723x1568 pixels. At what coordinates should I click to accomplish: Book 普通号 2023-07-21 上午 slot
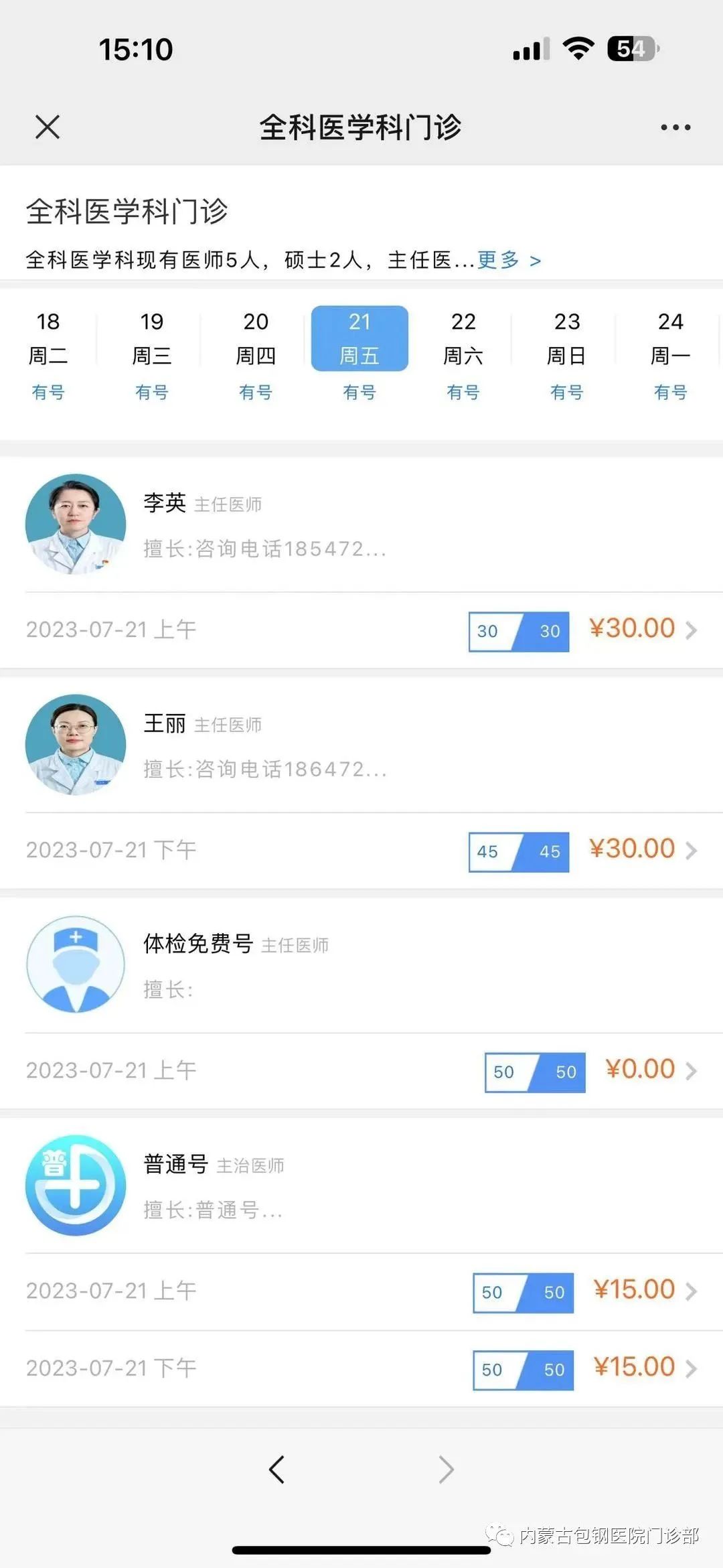click(361, 1291)
